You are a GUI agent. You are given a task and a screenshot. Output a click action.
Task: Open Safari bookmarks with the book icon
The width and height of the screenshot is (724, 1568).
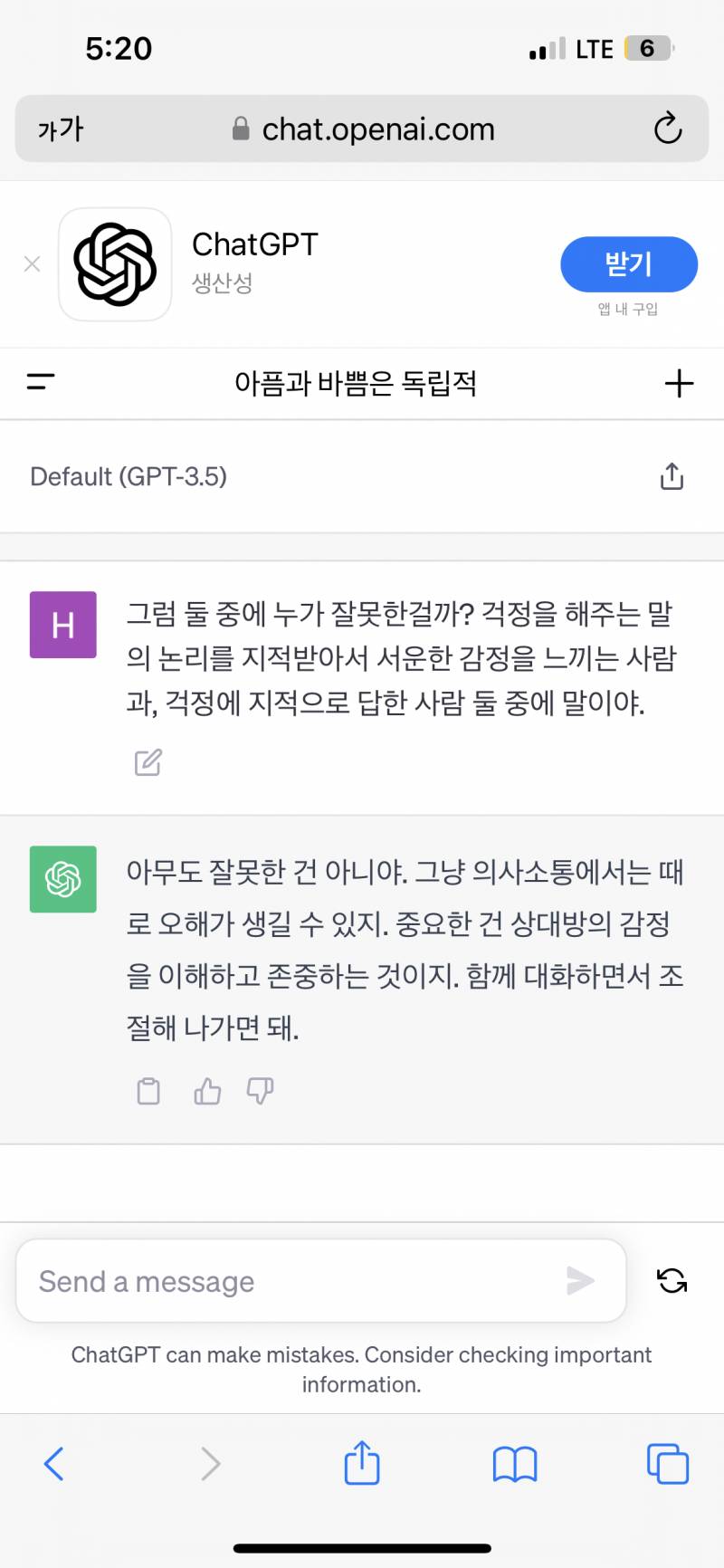click(514, 1463)
